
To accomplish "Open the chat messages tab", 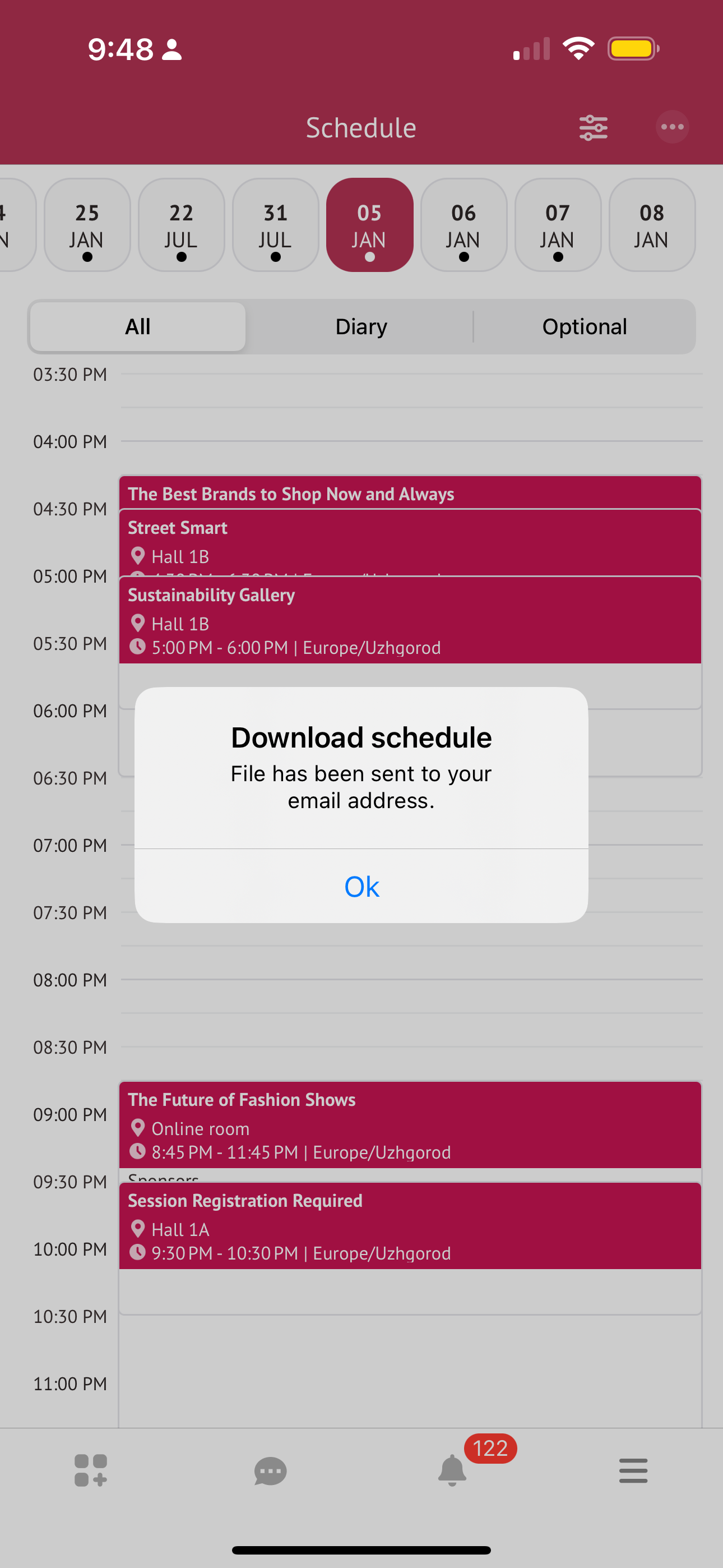I will pos(270,1470).
